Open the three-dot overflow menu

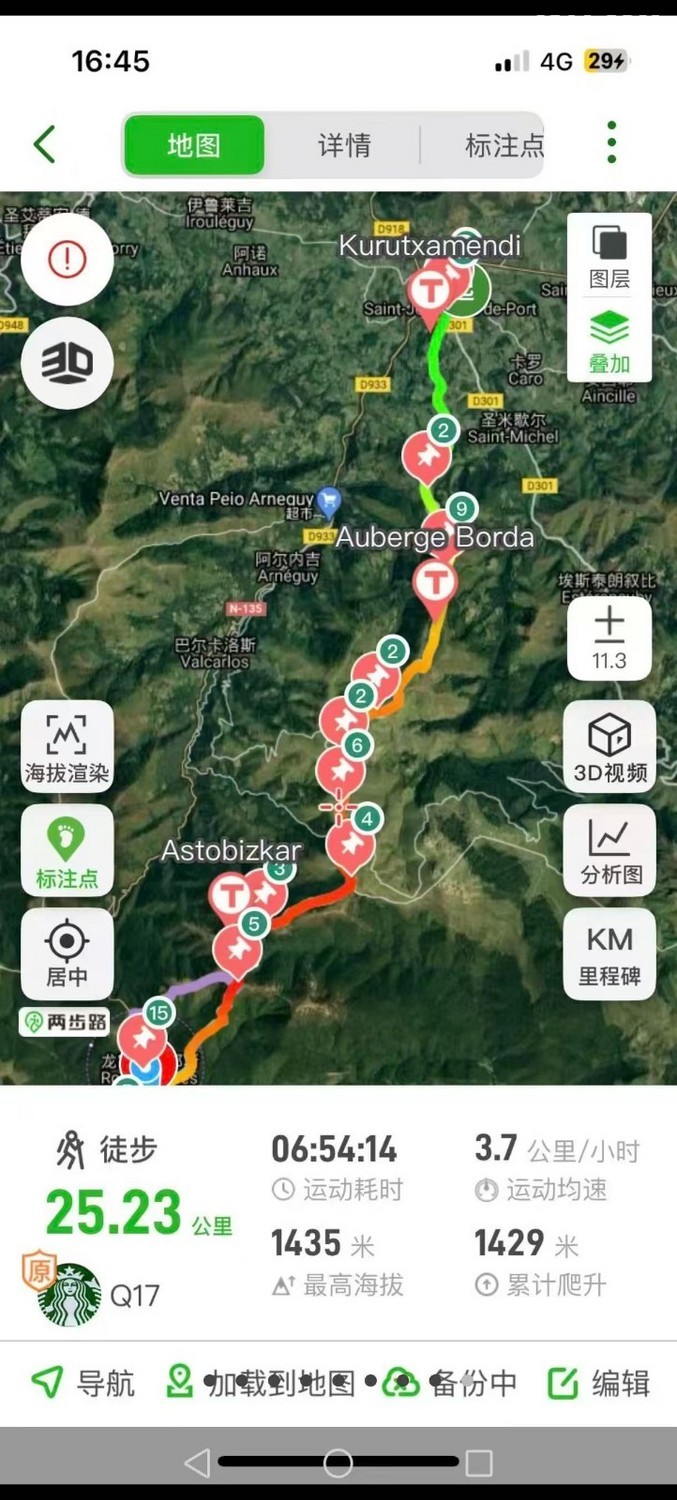tap(611, 143)
